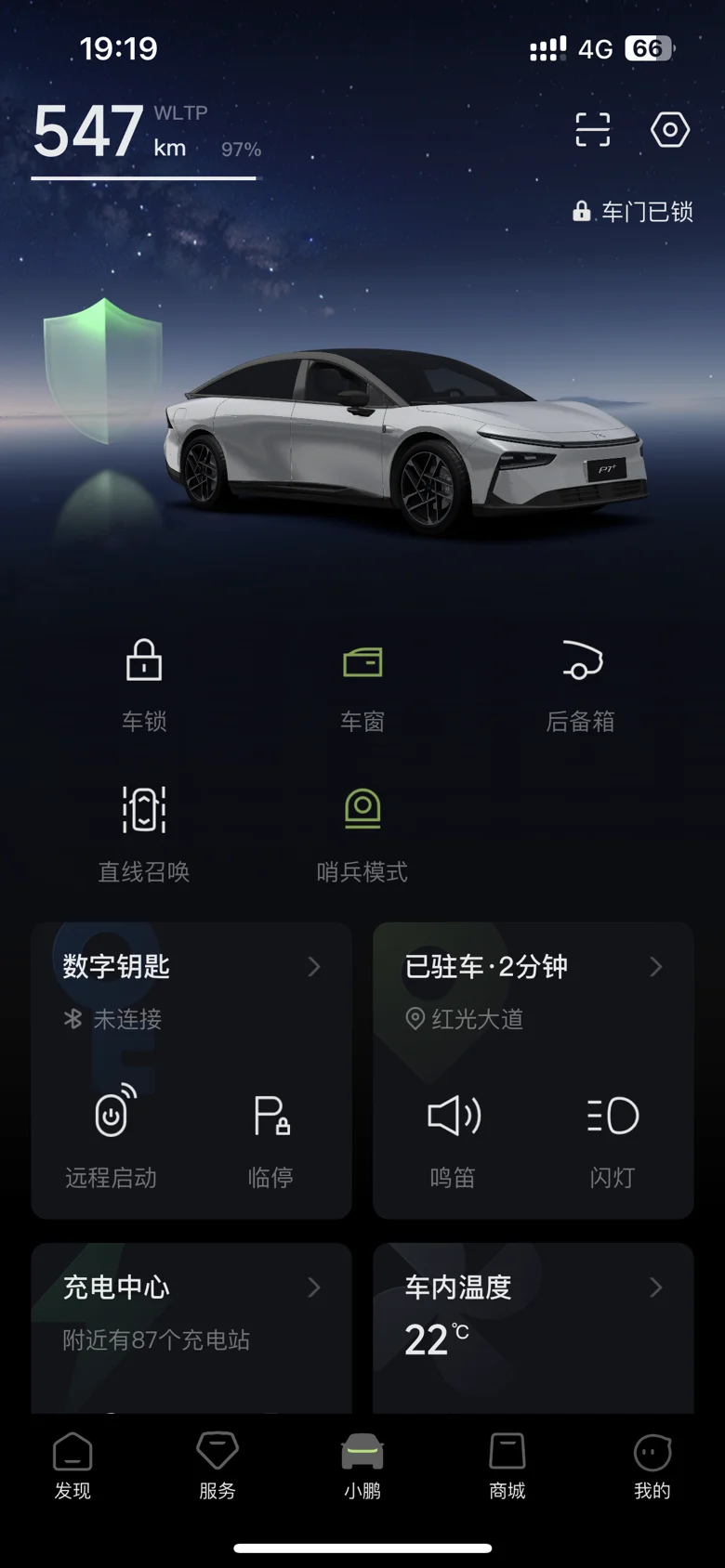Image resolution: width=725 pixels, height=1568 pixels.
Task: Open the hexagon settings icon
Action: coord(669,130)
